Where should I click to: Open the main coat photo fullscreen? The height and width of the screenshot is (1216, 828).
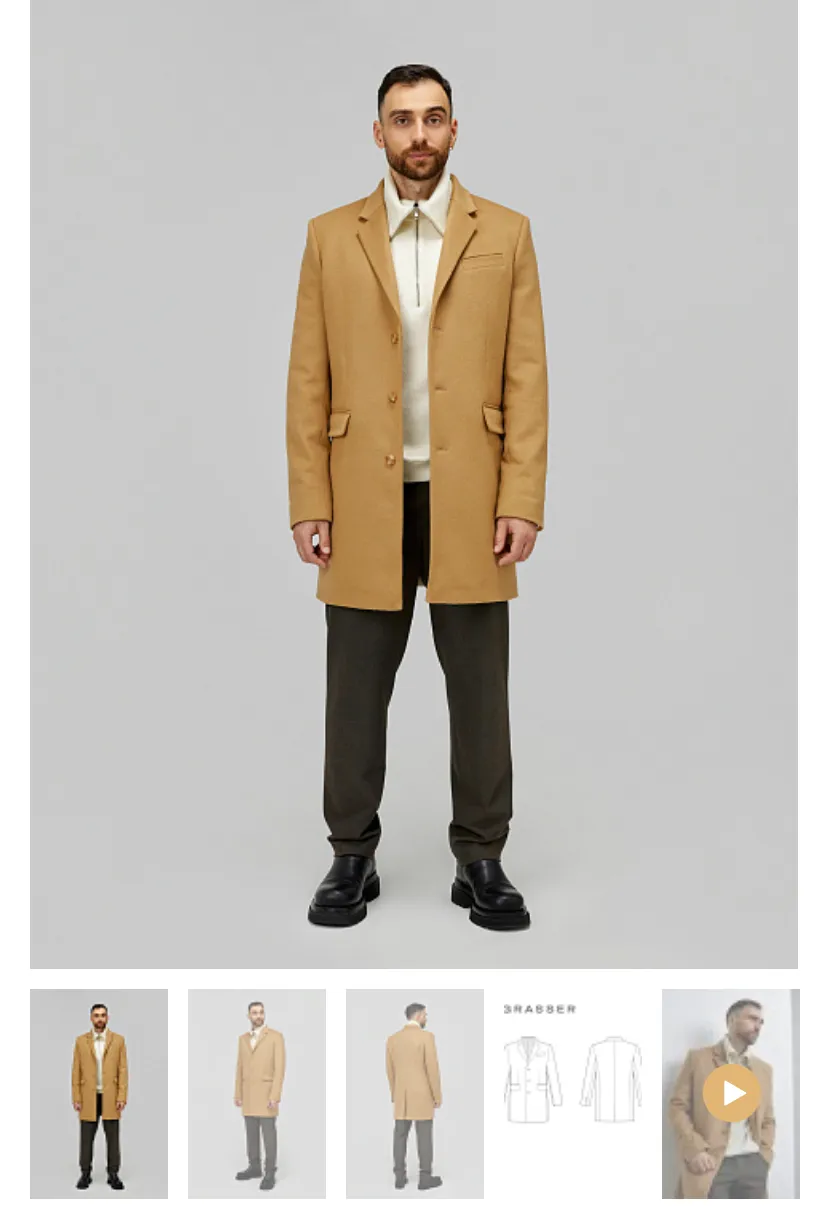(414, 484)
